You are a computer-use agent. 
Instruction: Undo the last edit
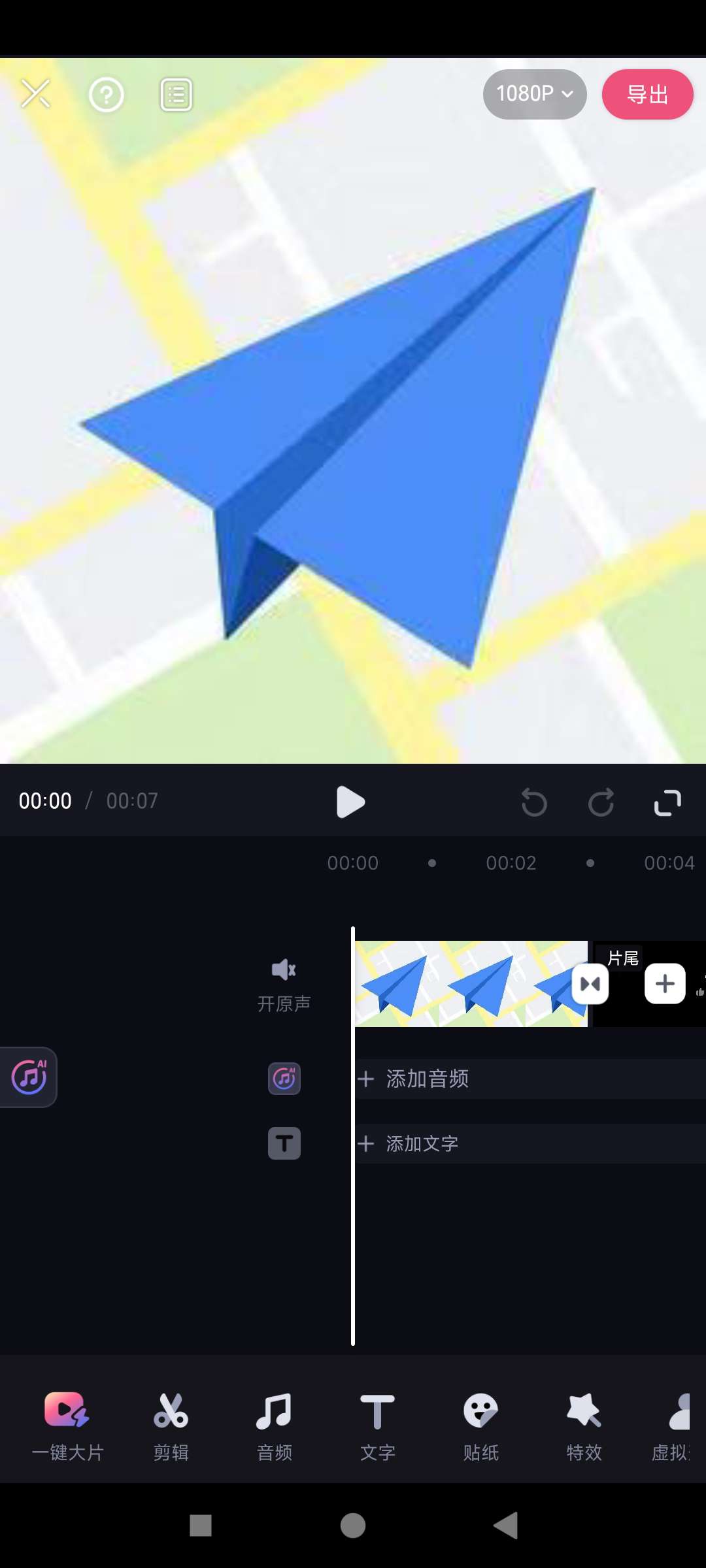coord(534,802)
